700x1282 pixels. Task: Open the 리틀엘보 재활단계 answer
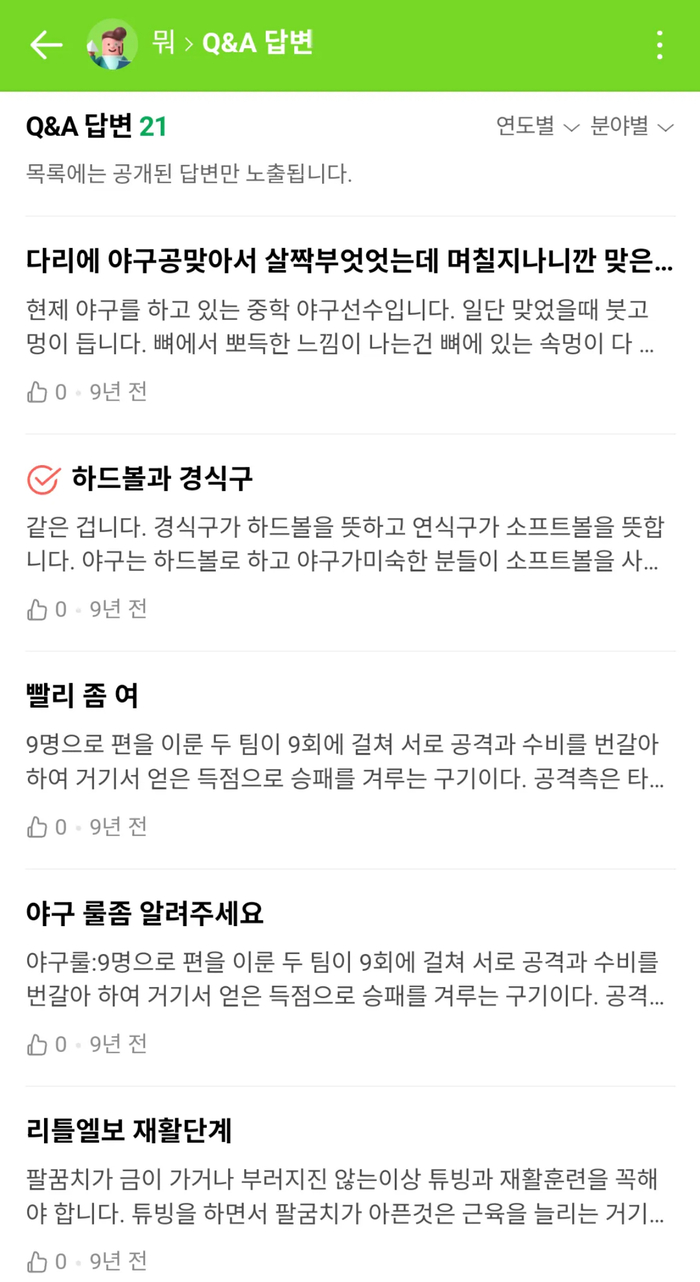pyautogui.click(x=129, y=1131)
